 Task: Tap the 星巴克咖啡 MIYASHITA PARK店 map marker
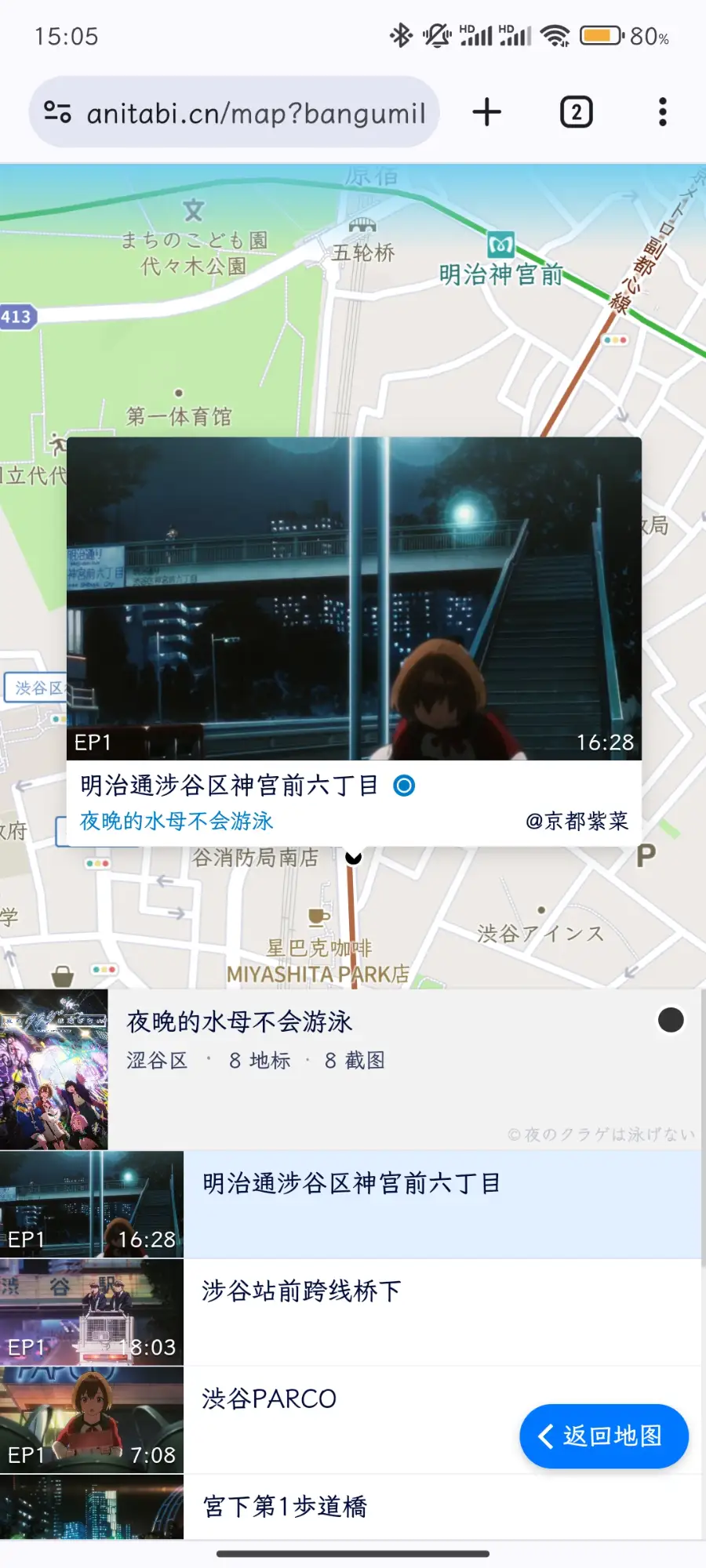point(318,917)
